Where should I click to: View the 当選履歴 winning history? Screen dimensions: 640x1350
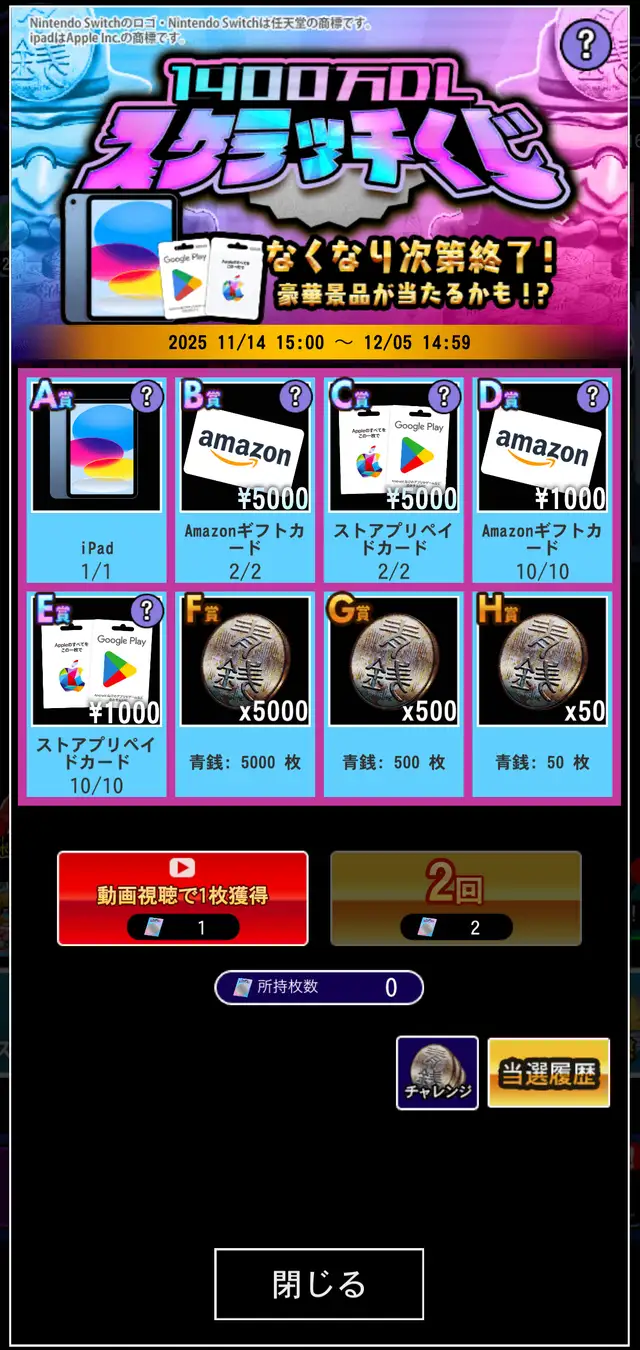[x=549, y=1073]
